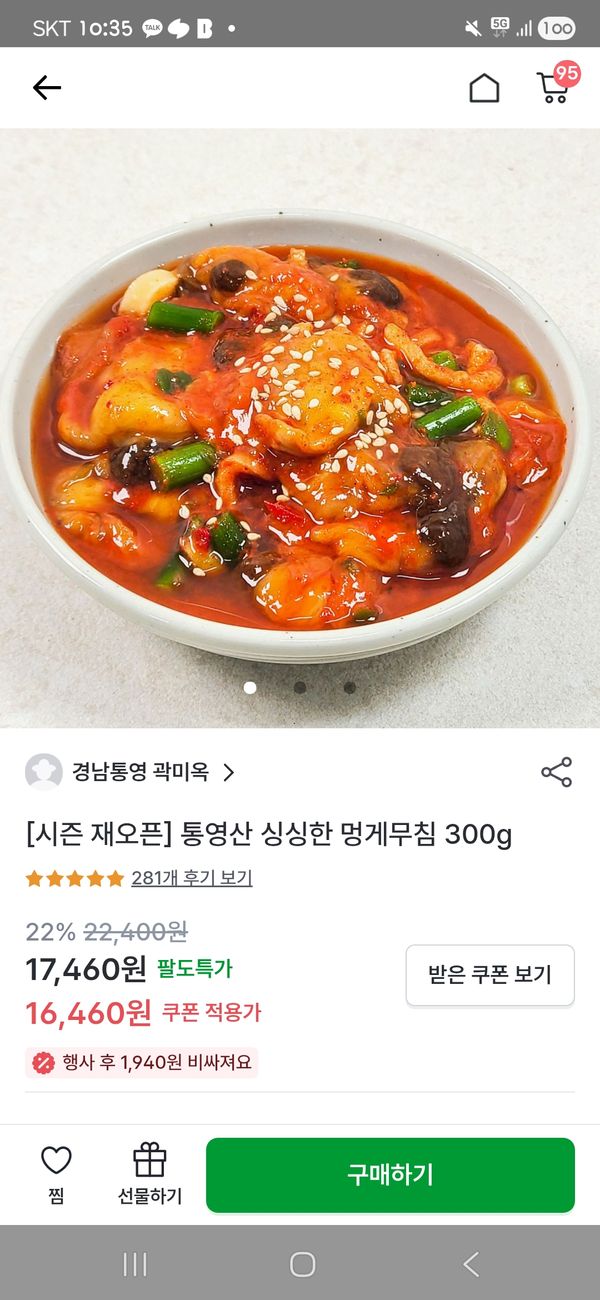The height and width of the screenshot is (1300, 600).
Task: View the 281 reviews
Action: pos(191,878)
